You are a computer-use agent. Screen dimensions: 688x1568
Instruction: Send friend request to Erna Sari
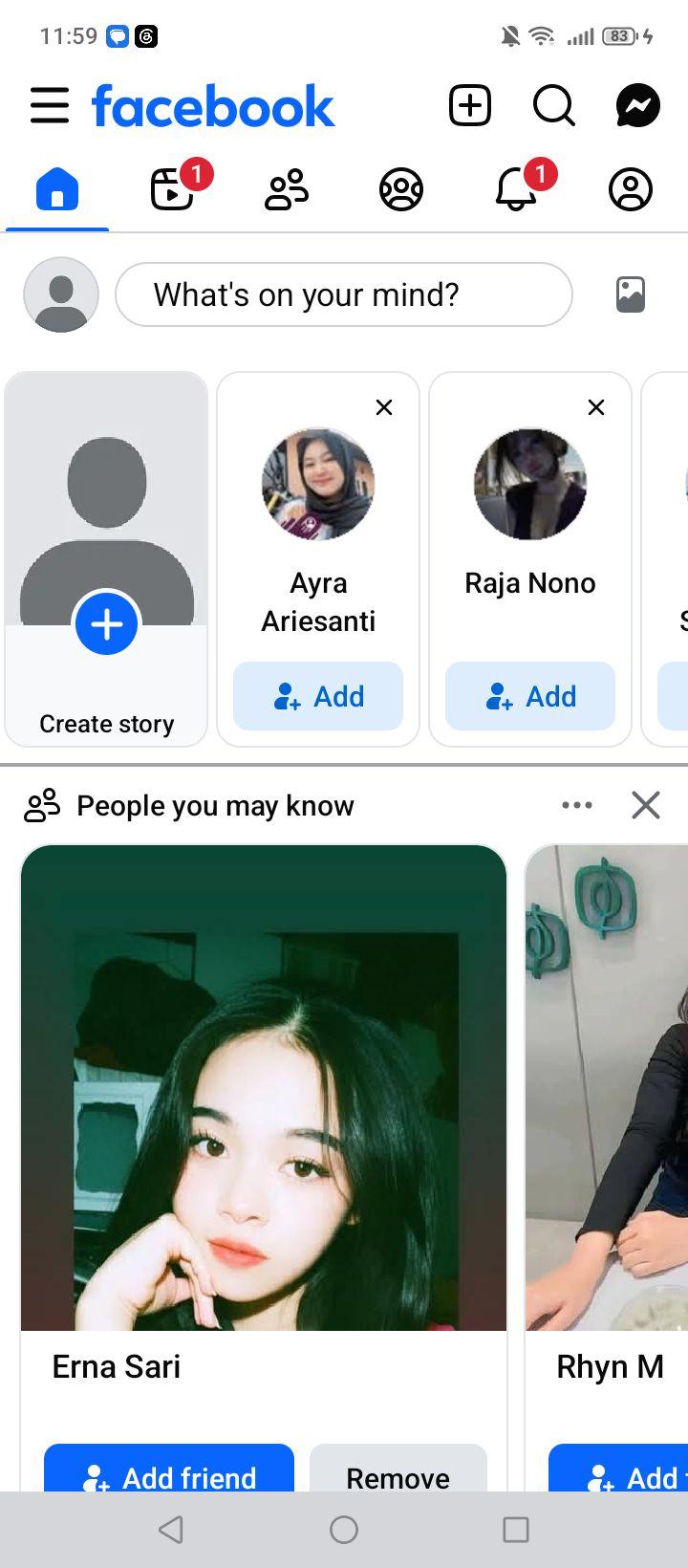169,1470
